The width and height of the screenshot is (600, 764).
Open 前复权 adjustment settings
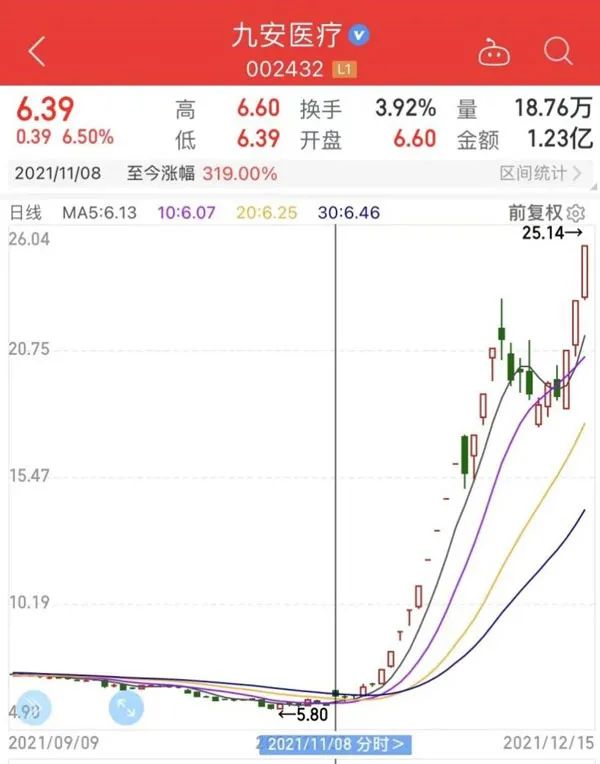(x=545, y=212)
